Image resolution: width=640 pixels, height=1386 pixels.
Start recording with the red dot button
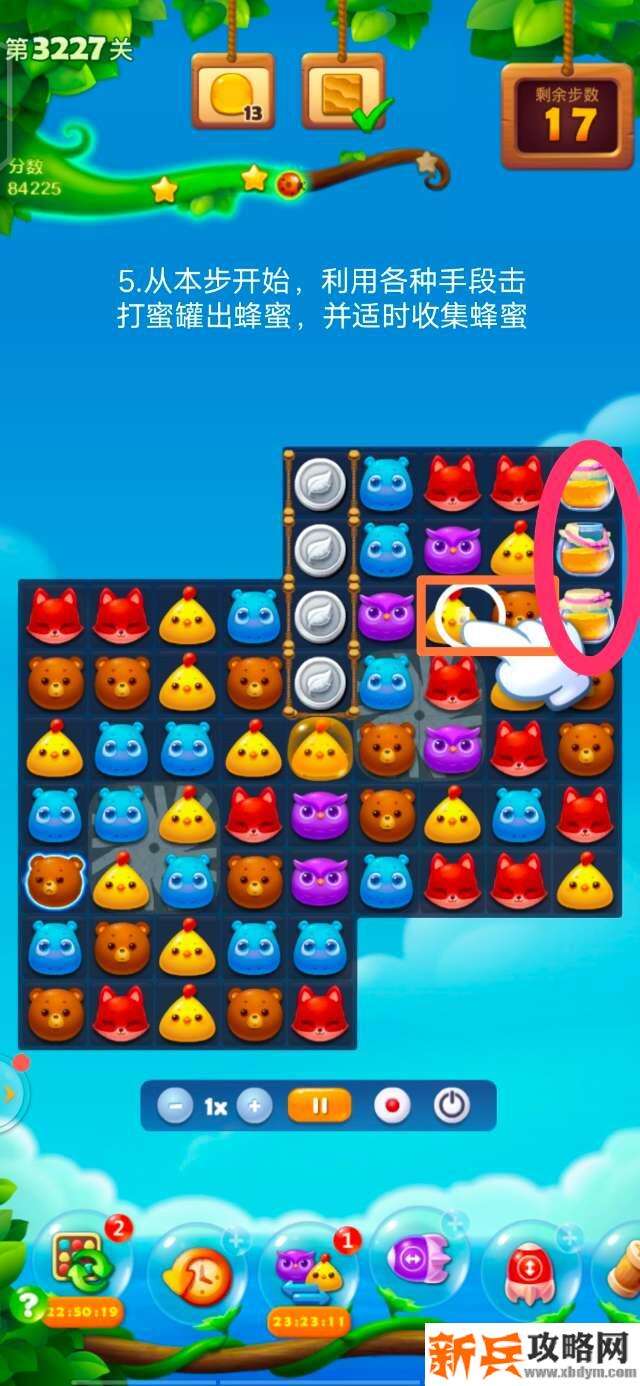point(391,1106)
